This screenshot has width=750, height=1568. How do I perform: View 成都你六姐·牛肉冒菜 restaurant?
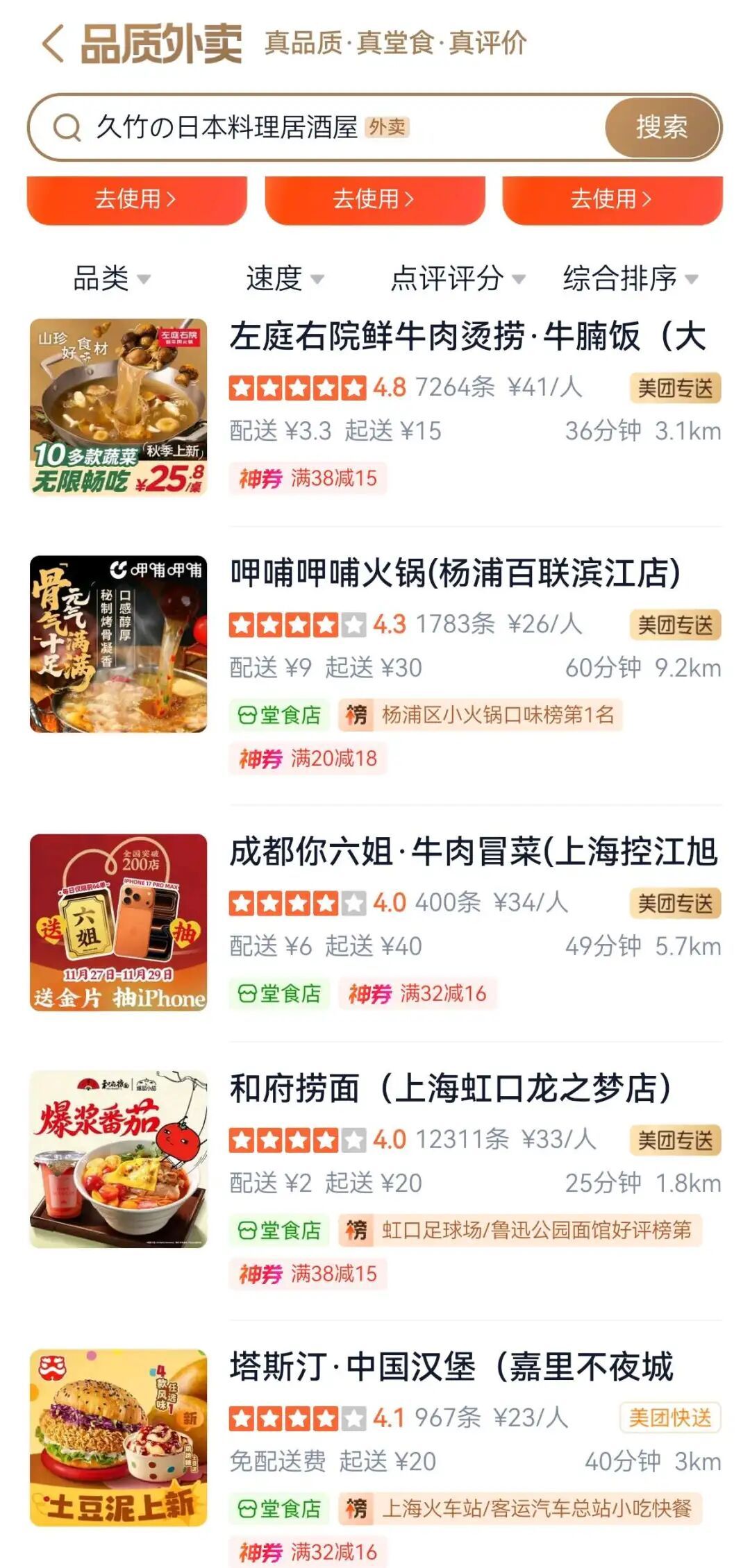click(x=472, y=852)
